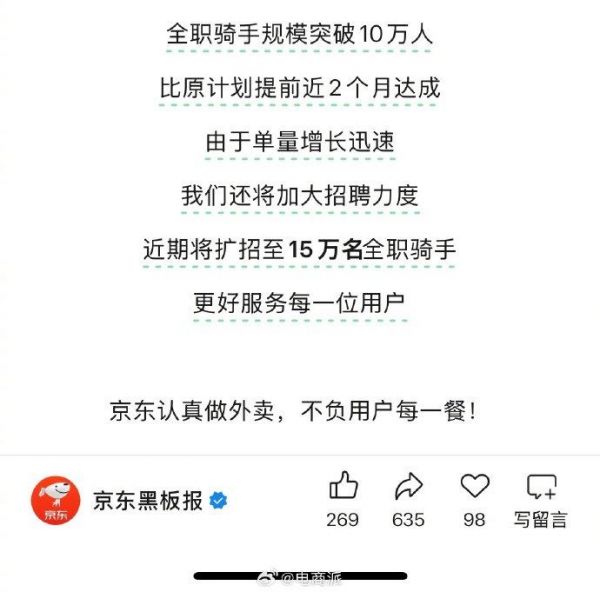Like the article with thumbs-up icon
The image size is (600, 592).
pyautogui.click(x=343, y=487)
